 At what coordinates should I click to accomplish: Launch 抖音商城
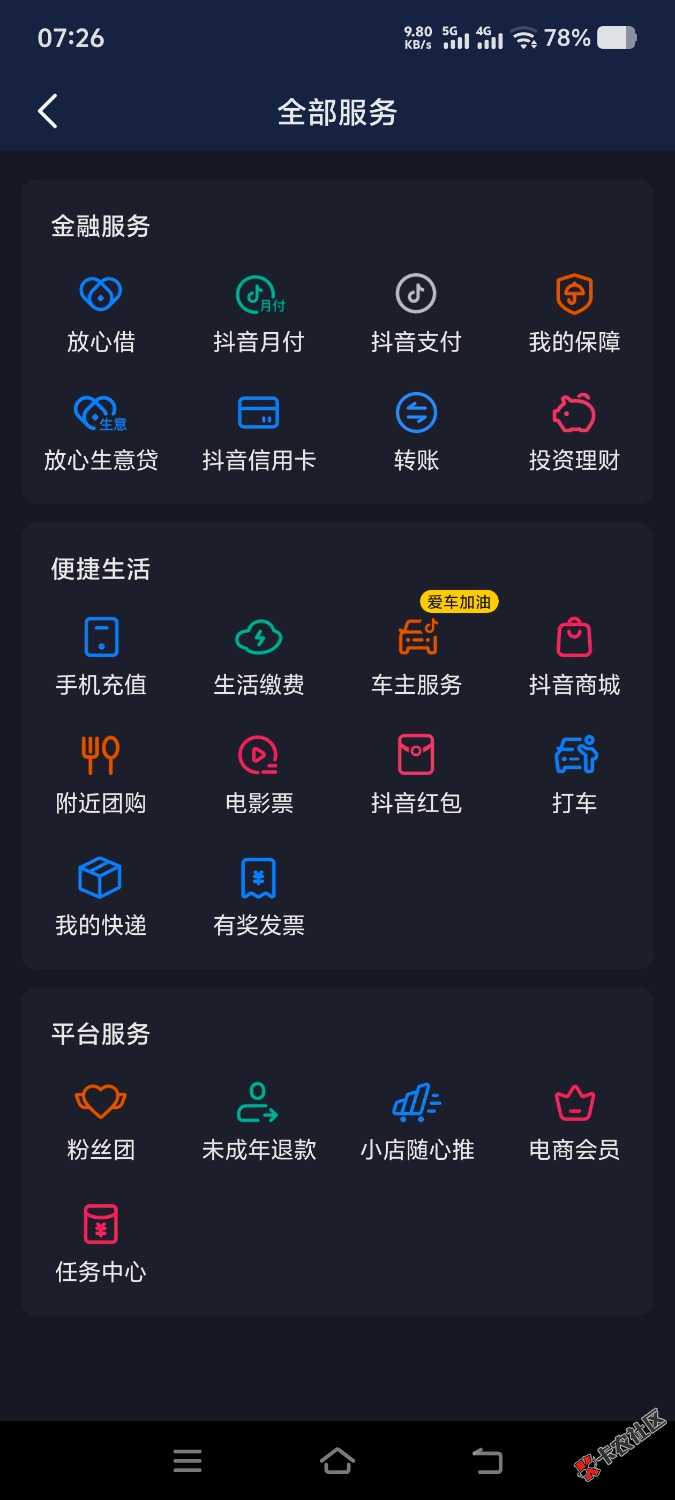[x=574, y=656]
